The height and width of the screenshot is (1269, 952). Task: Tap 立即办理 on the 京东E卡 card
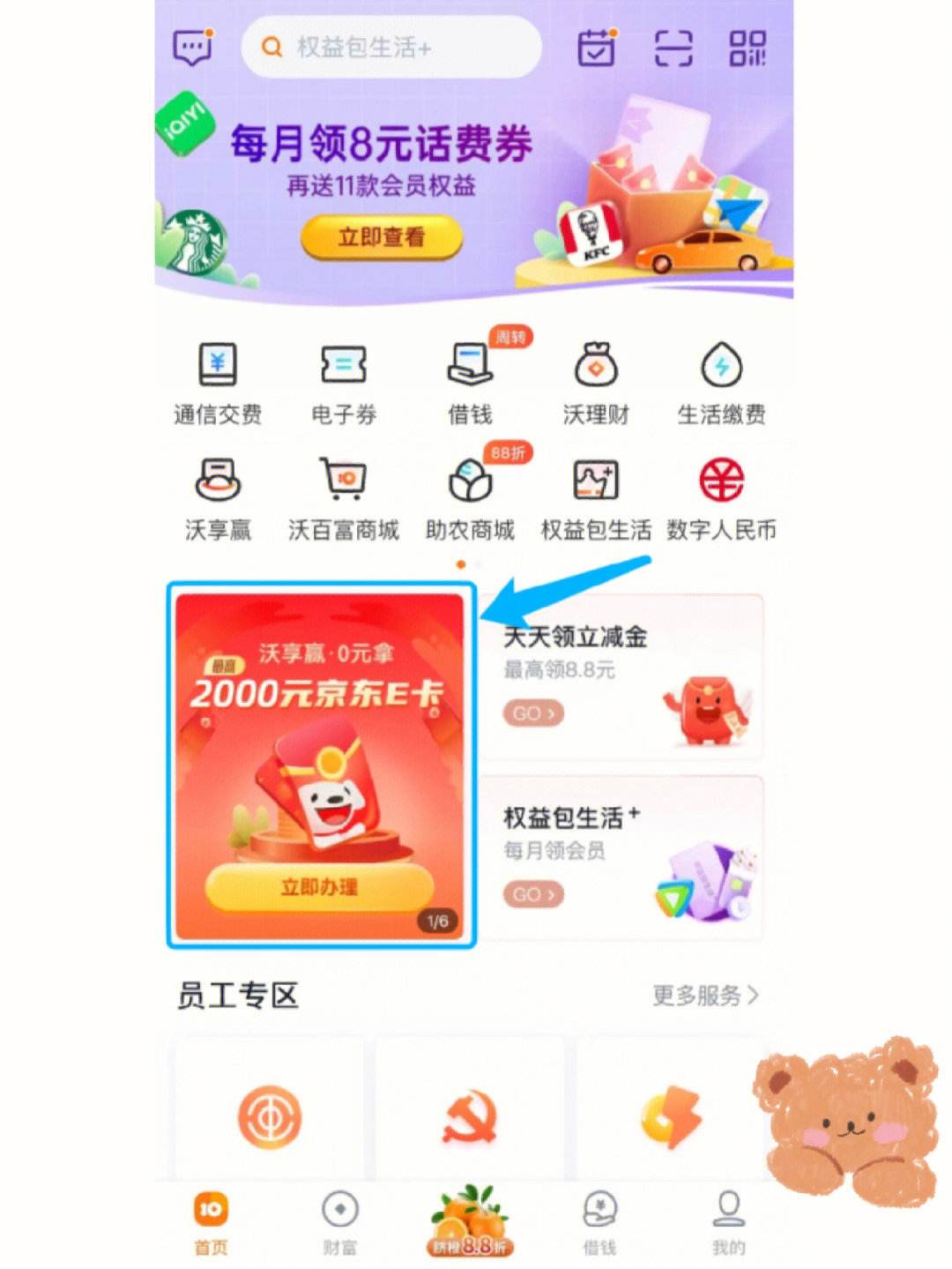click(x=319, y=887)
